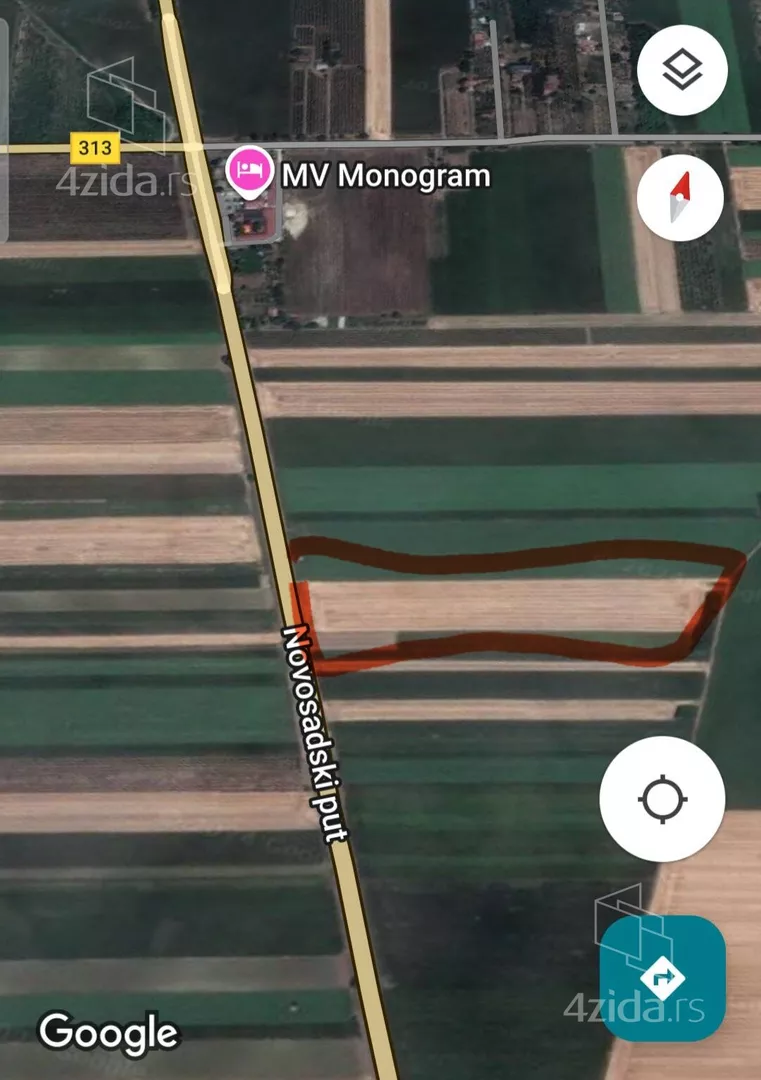Select the MV Monogram hotel pin

pos(250,170)
